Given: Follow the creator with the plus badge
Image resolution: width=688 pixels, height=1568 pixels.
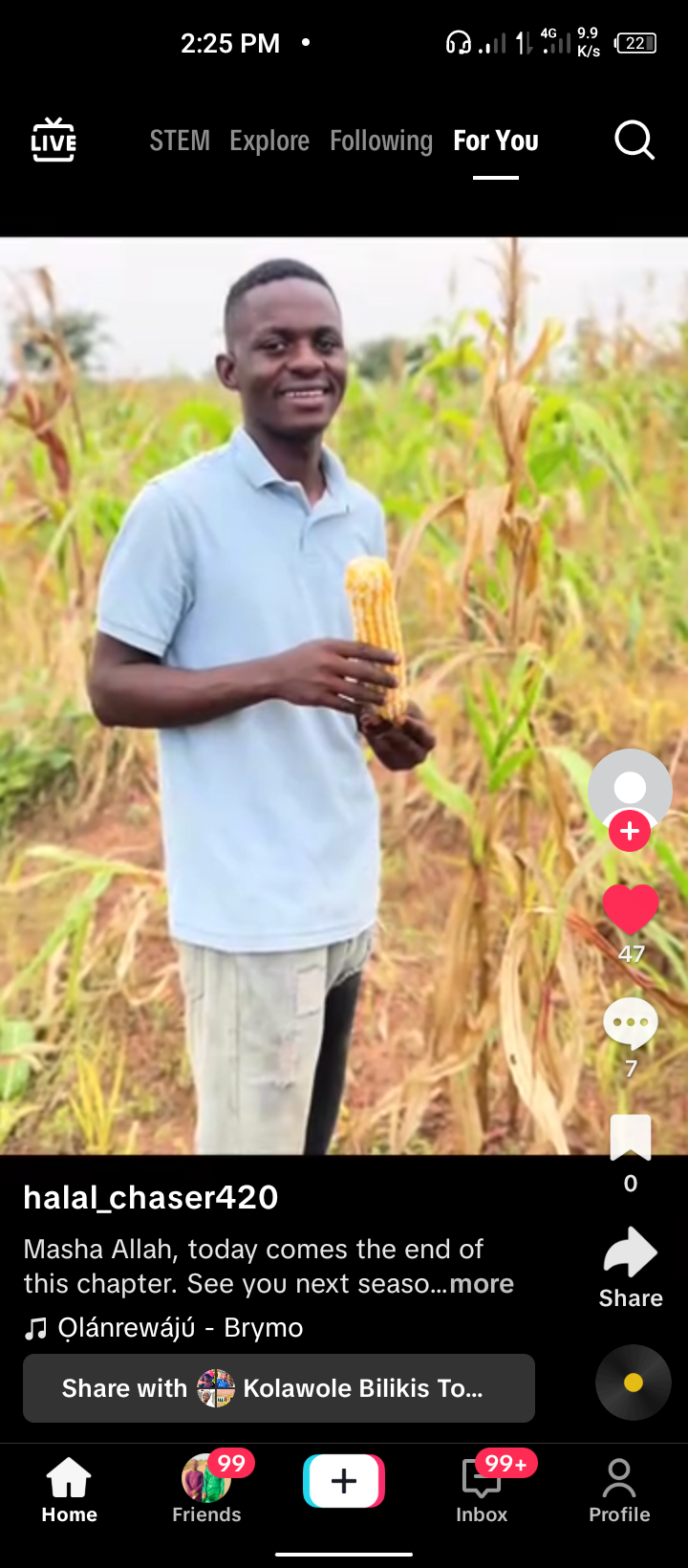Looking at the screenshot, I should [630, 831].
